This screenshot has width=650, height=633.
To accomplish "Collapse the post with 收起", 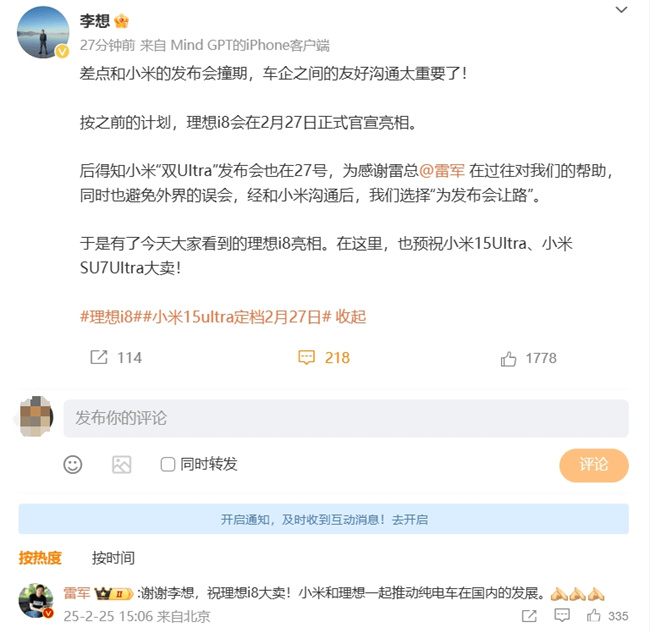I will (351, 316).
